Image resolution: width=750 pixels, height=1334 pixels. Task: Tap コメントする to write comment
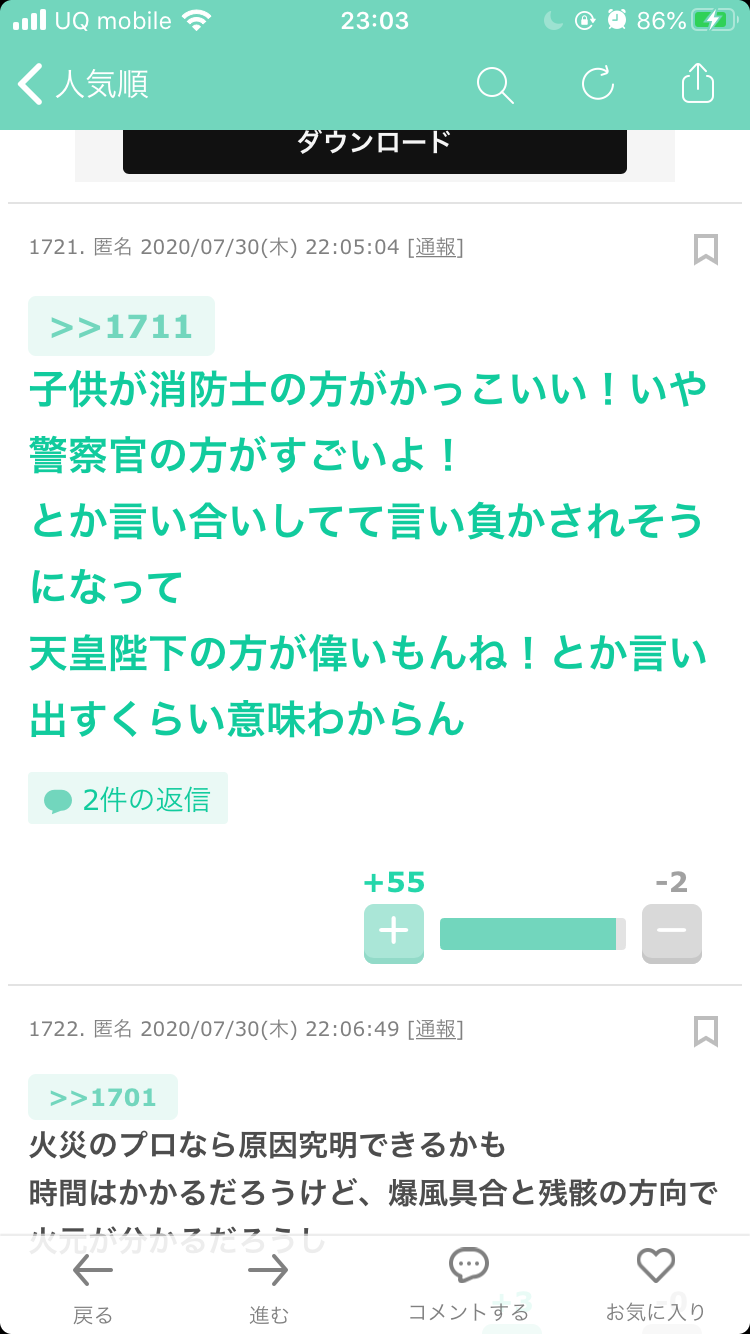pos(468,1286)
